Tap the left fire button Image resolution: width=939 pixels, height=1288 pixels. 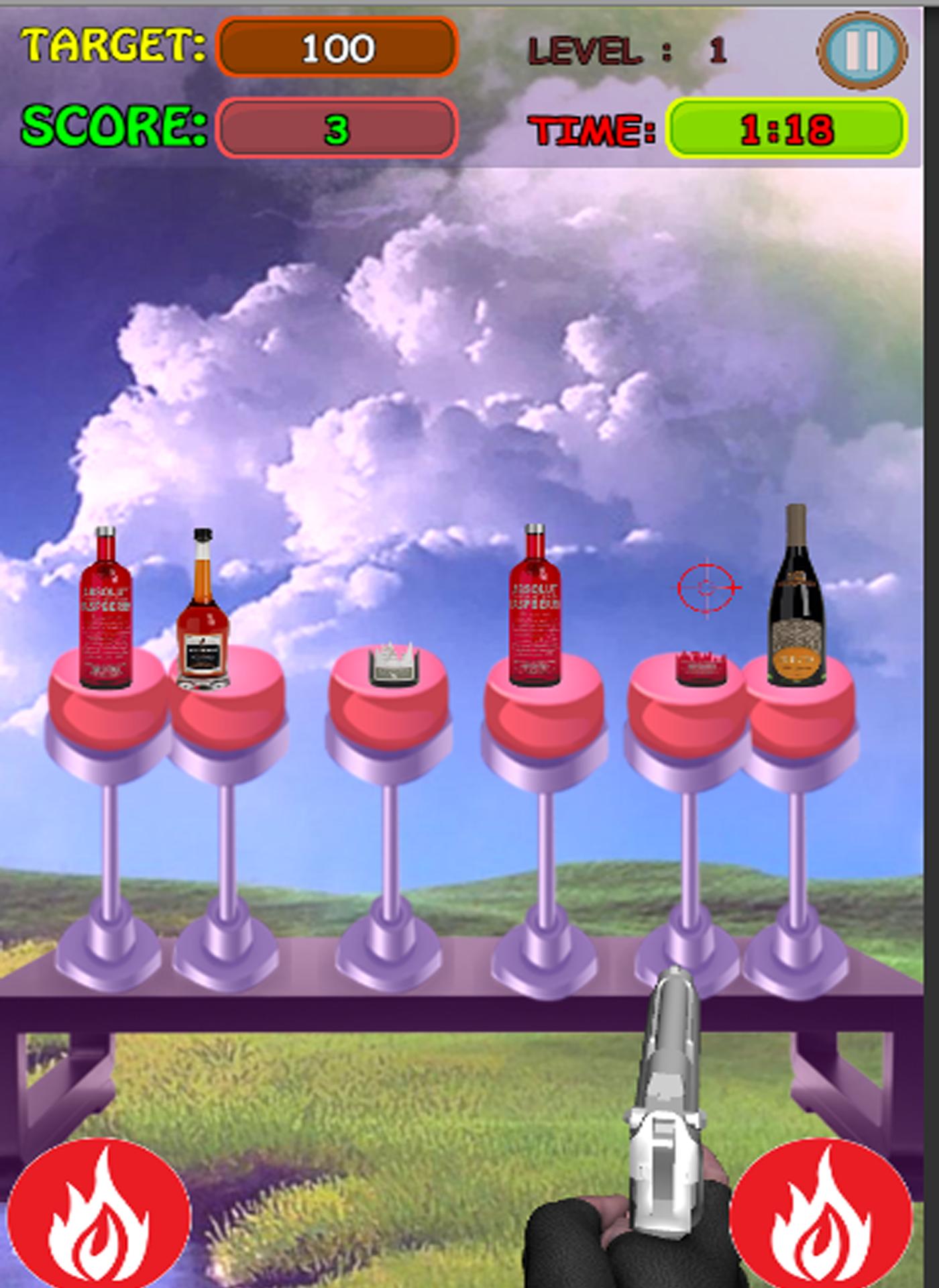(99, 1214)
